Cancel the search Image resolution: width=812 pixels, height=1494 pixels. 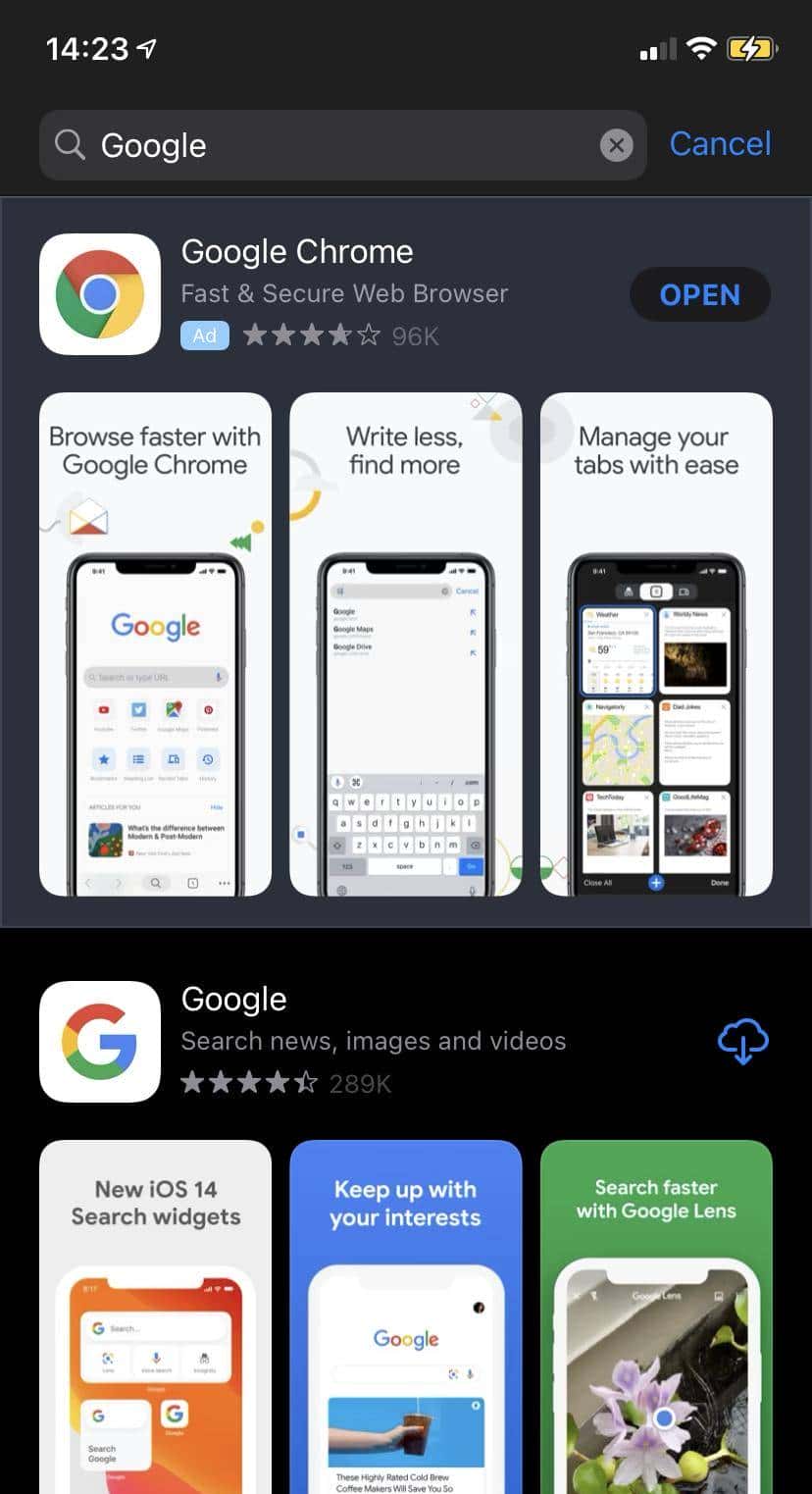pyautogui.click(x=720, y=144)
